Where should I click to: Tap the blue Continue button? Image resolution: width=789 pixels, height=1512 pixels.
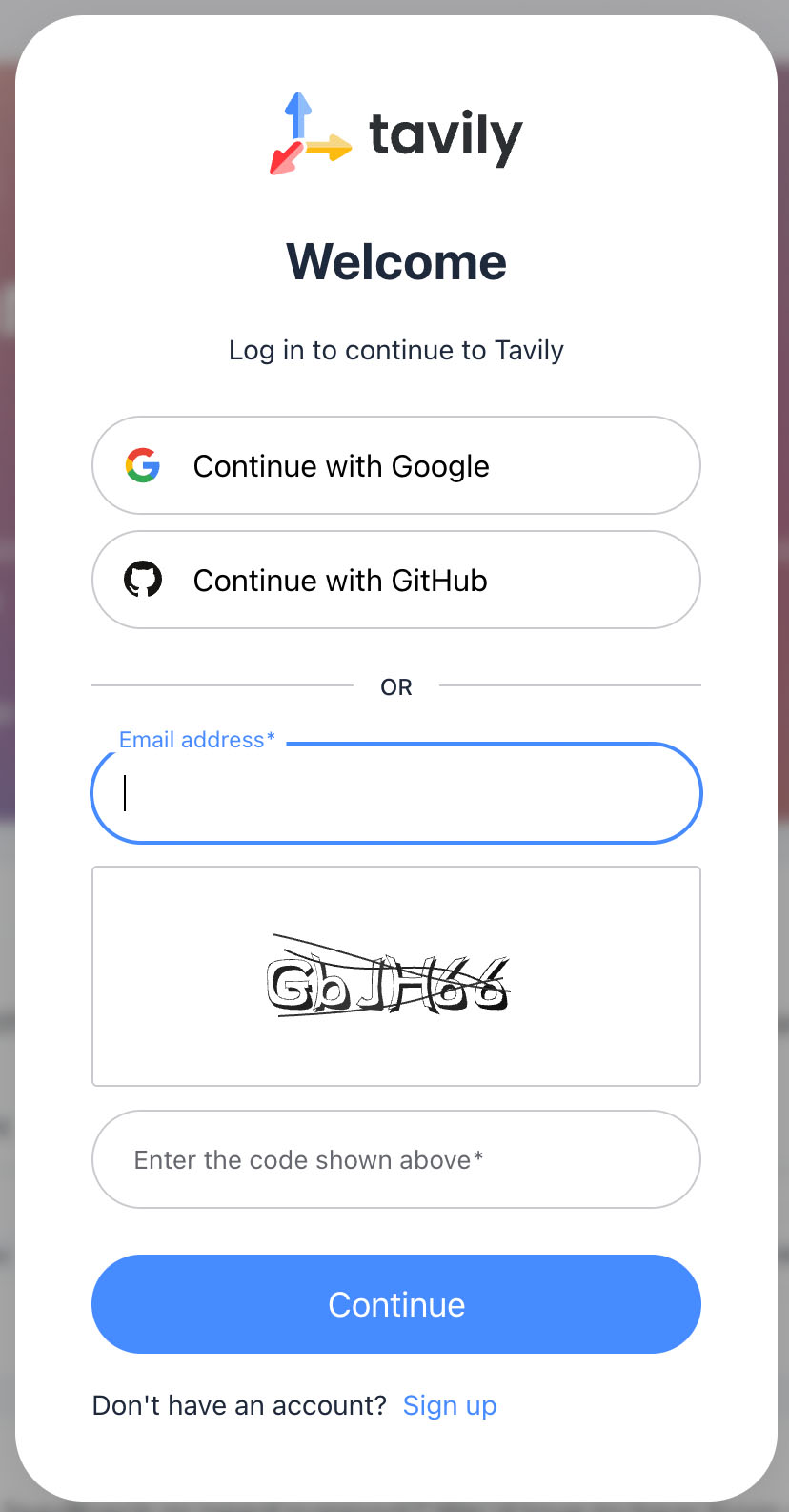click(395, 1304)
